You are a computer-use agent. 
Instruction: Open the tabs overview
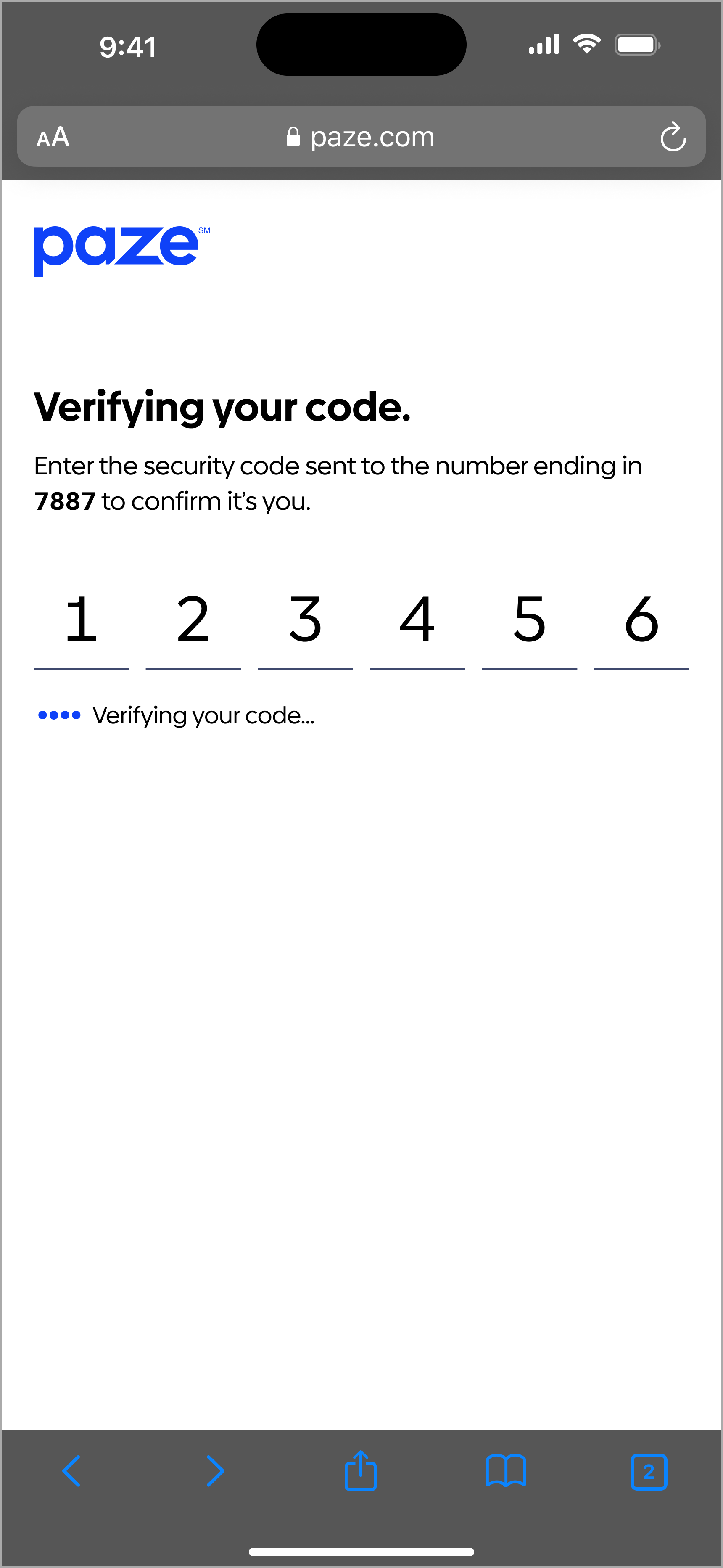pyautogui.click(x=649, y=1471)
